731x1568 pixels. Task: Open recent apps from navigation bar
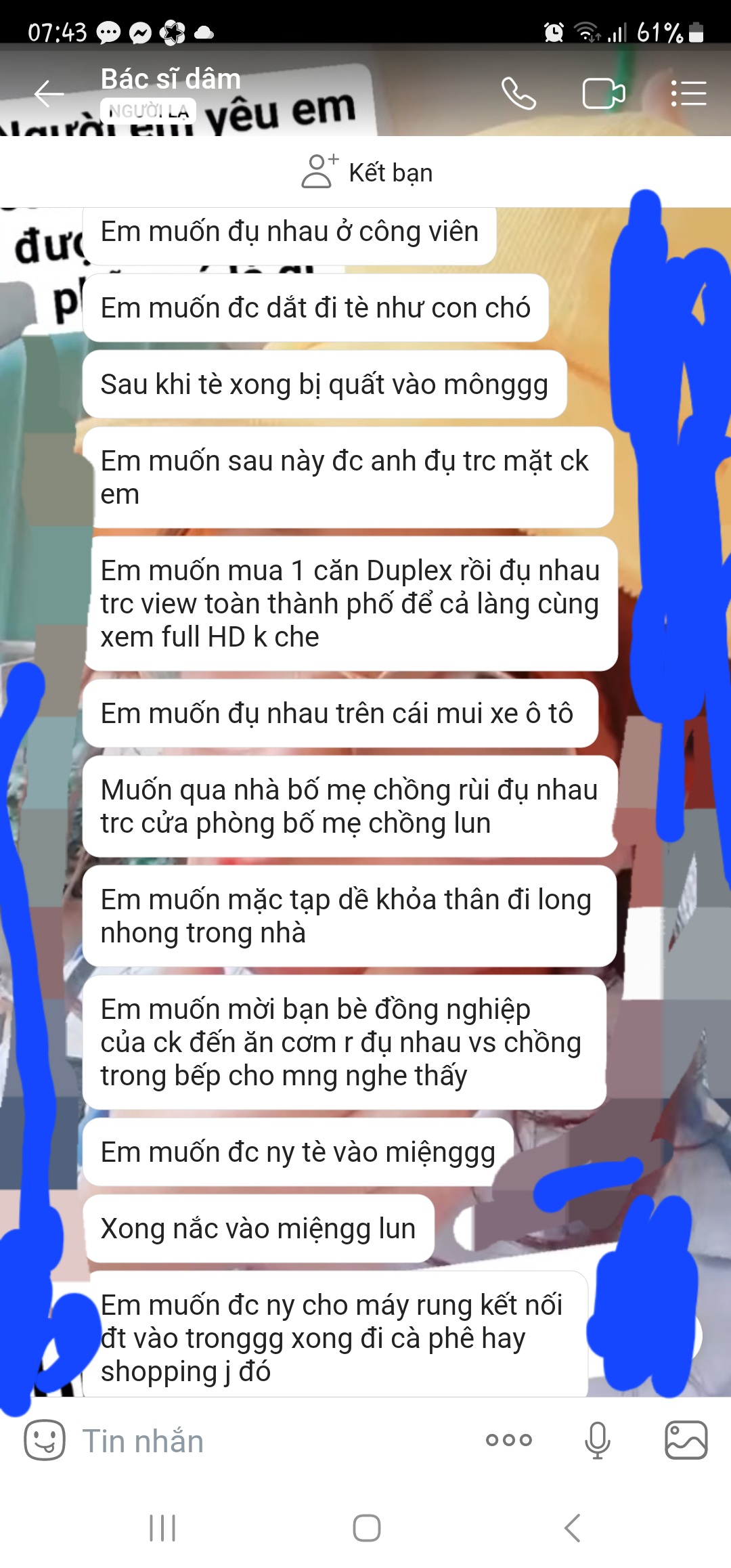[x=162, y=1528]
